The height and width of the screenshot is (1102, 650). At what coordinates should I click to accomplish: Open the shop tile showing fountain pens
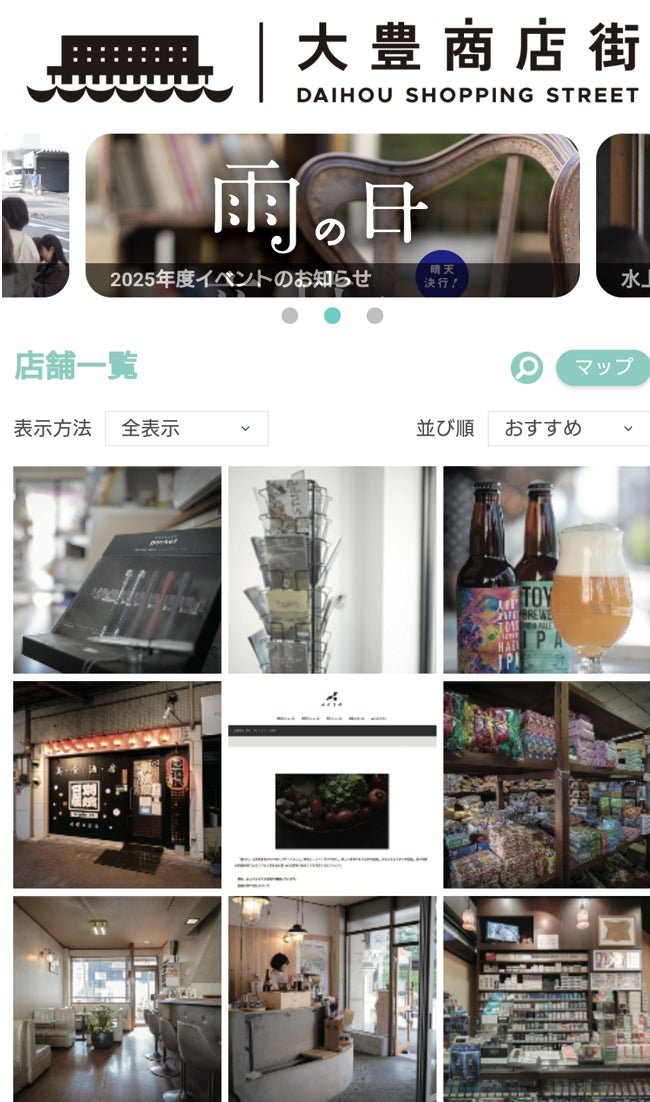point(117,570)
